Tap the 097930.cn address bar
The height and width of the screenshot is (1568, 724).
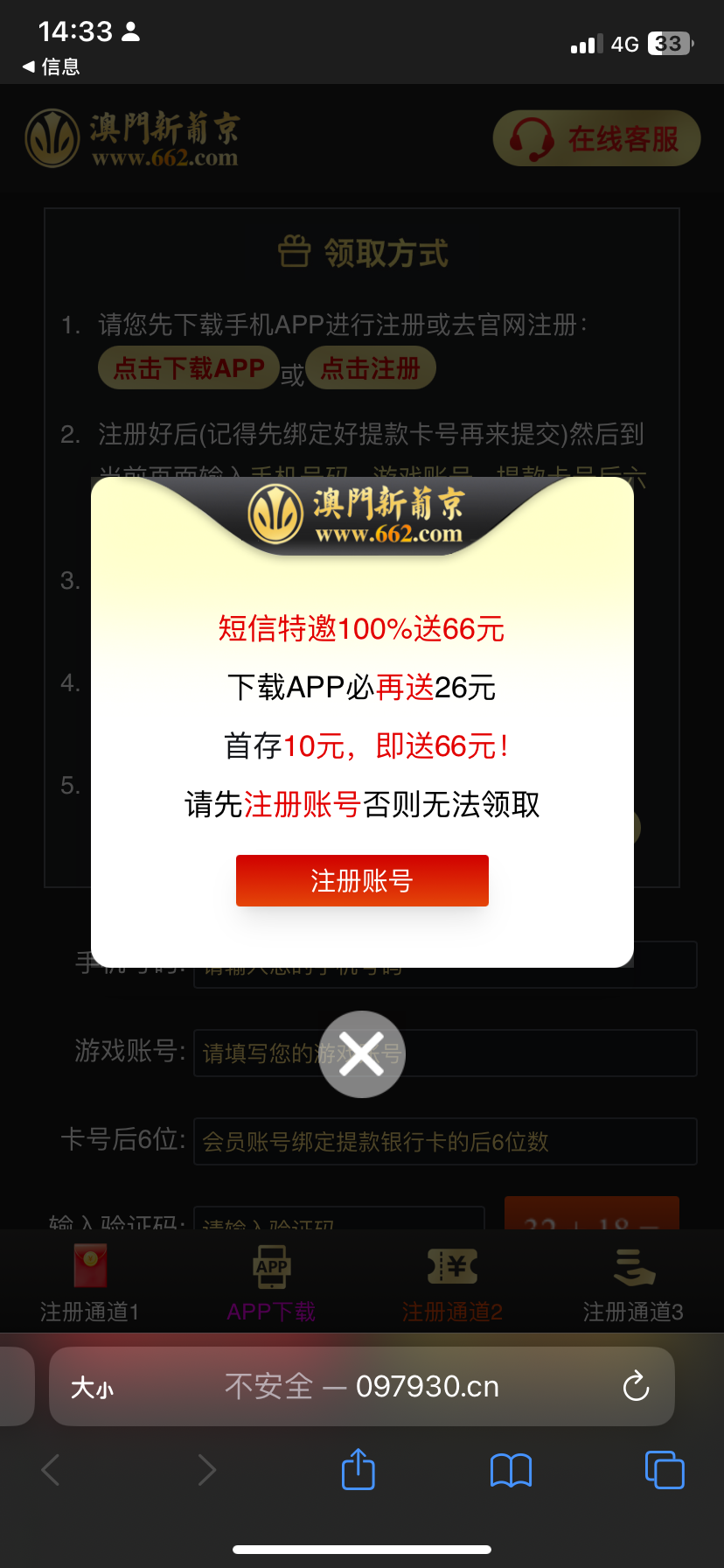tap(362, 1386)
